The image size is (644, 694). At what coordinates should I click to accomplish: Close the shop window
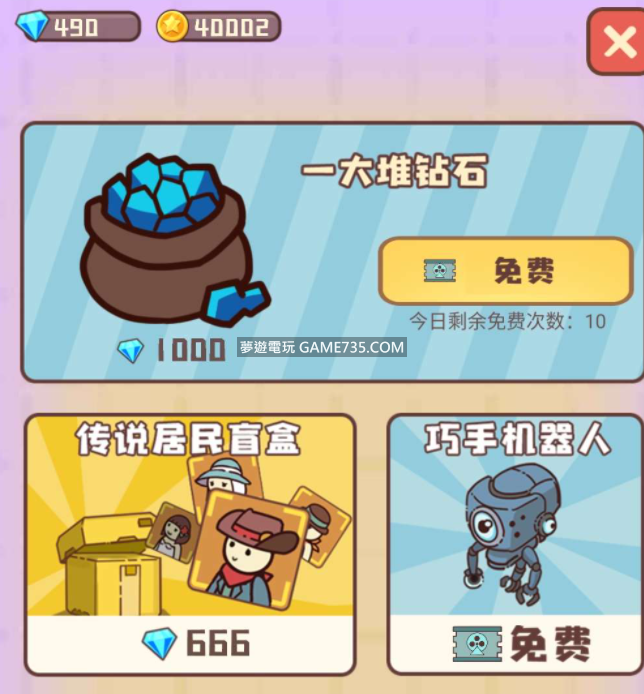(617, 42)
